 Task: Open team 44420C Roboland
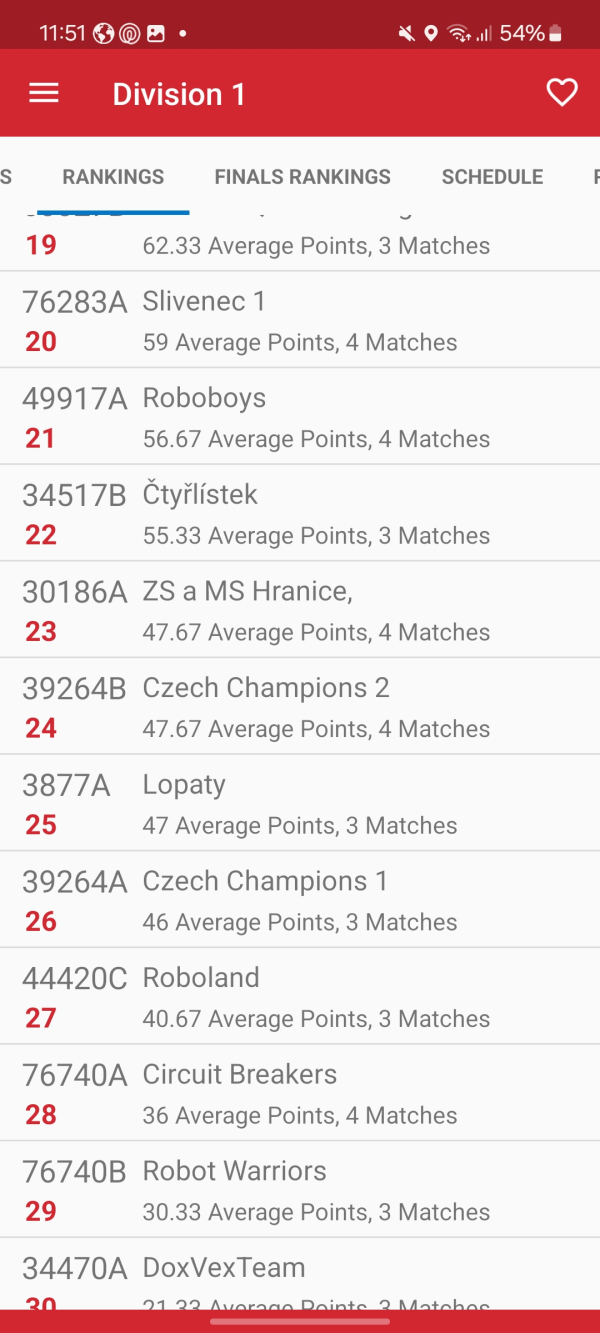tap(300, 997)
